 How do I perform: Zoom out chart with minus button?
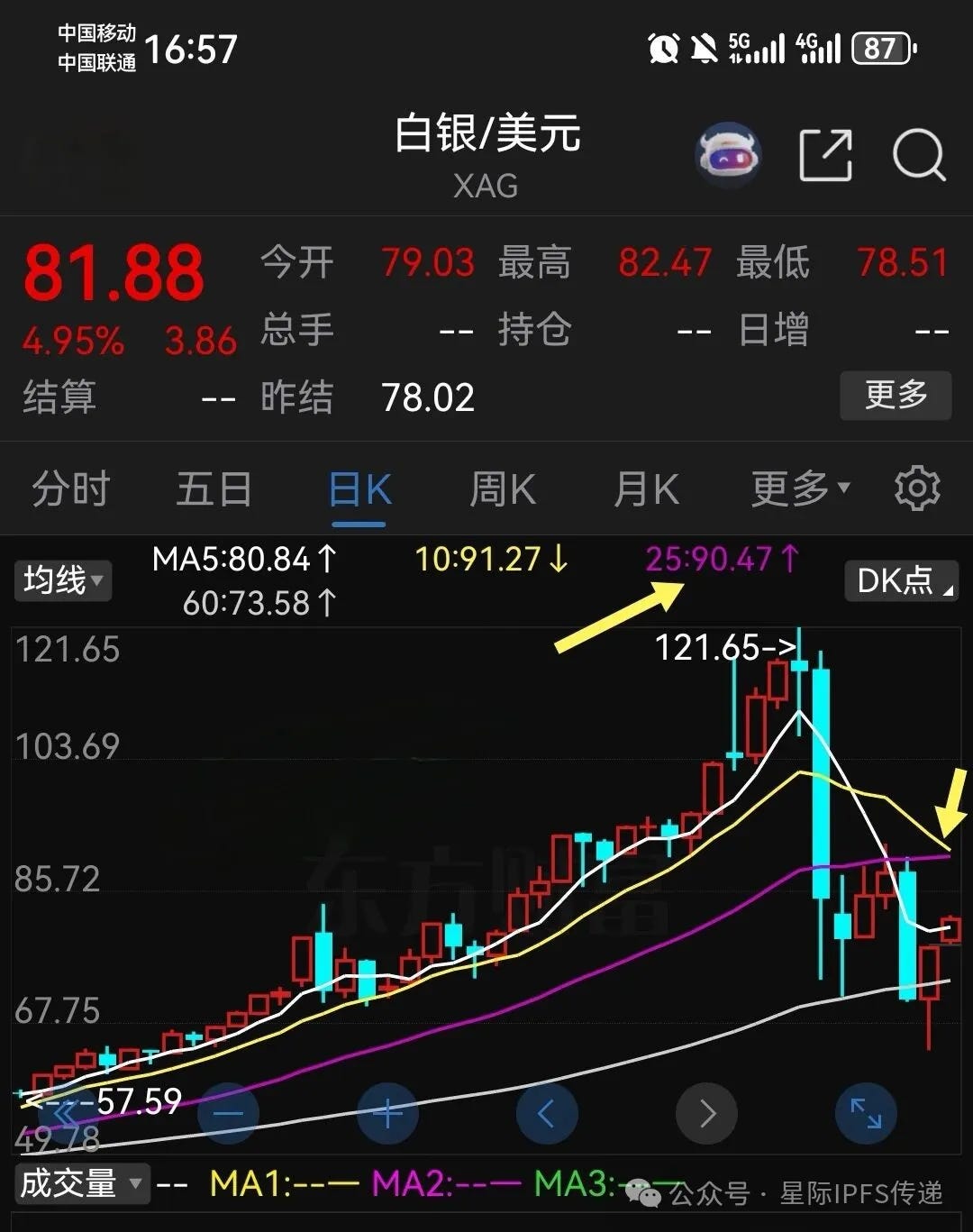point(228,1114)
